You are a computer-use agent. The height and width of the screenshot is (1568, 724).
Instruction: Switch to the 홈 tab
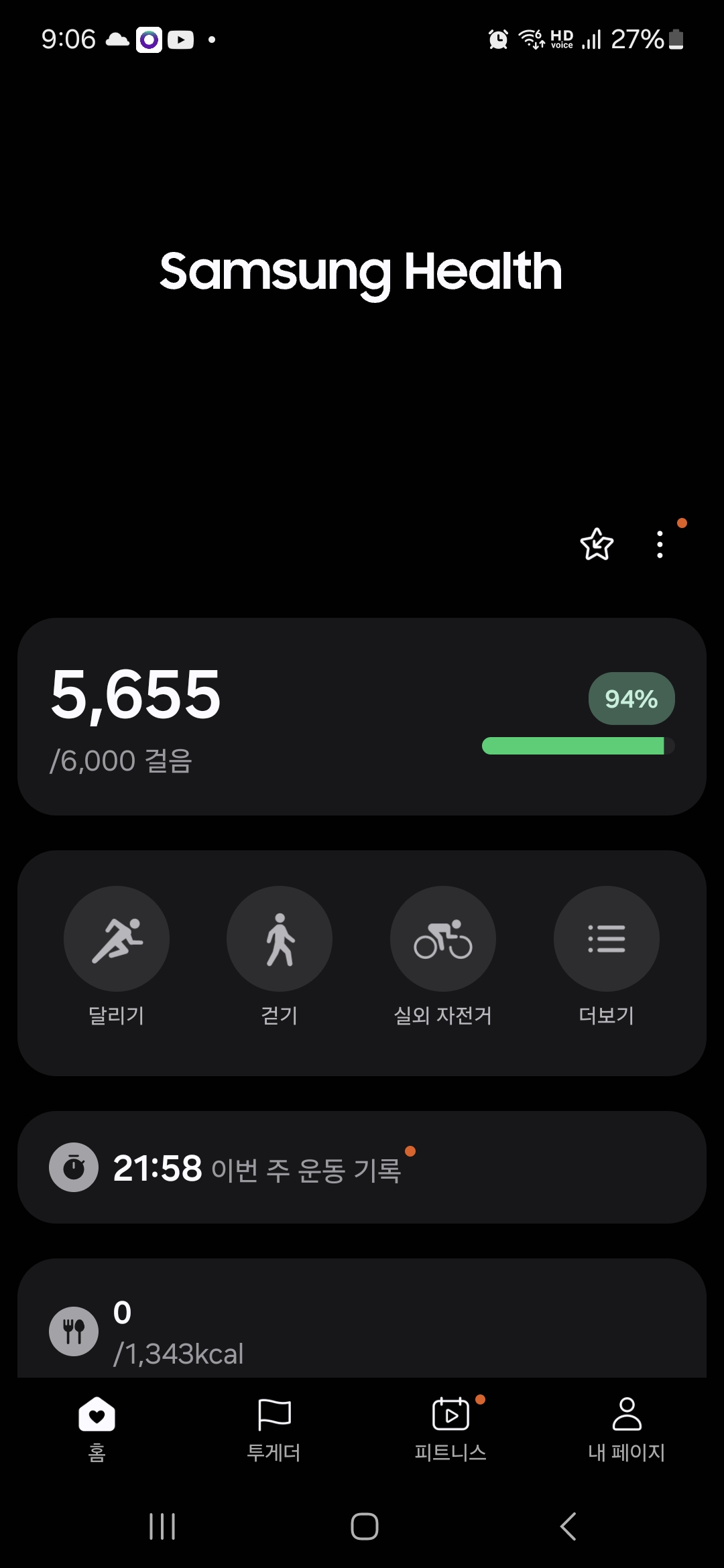(97, 1427)
